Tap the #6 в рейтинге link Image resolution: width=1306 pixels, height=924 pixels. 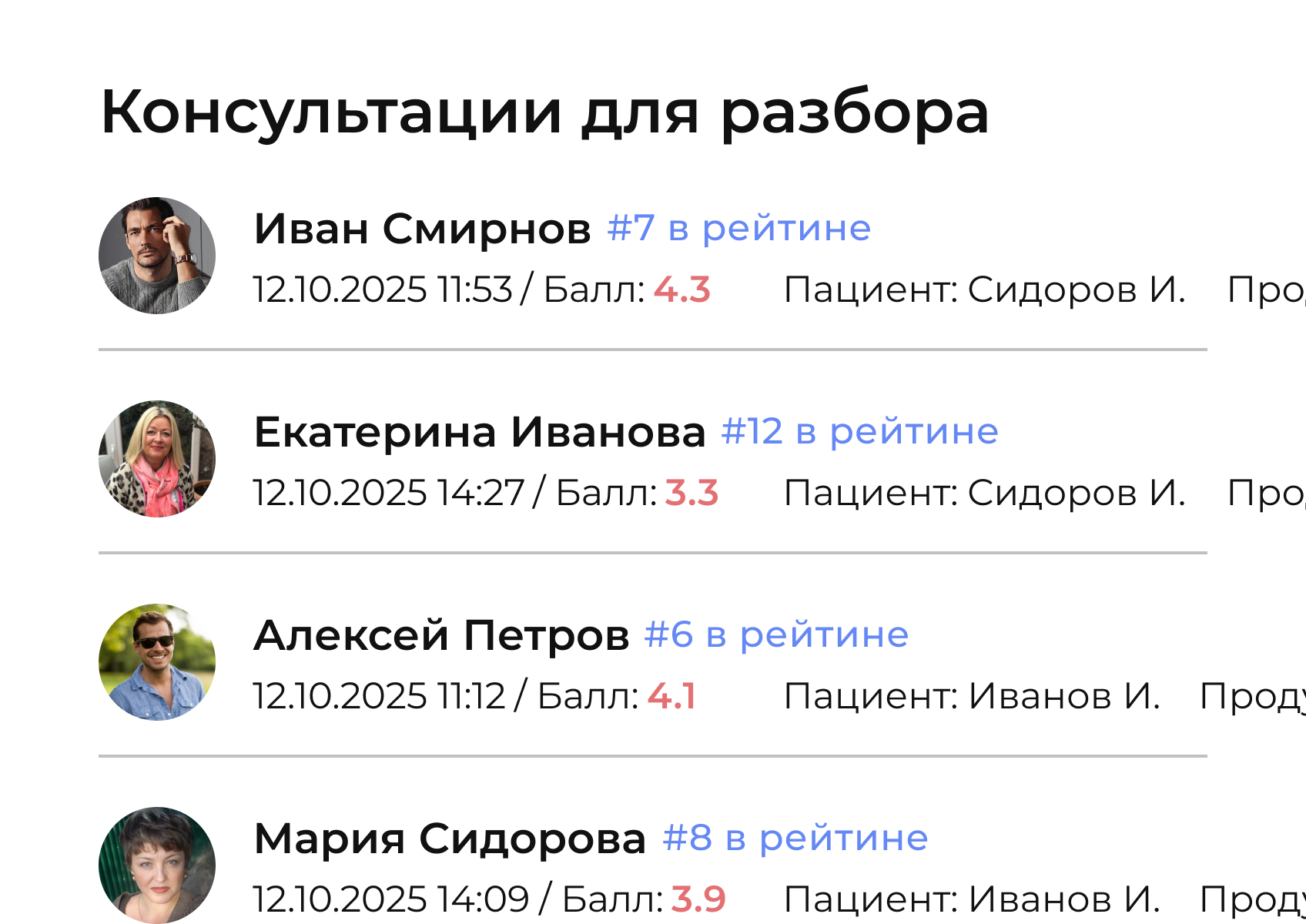pyautogui.click(x=776, y=635)
